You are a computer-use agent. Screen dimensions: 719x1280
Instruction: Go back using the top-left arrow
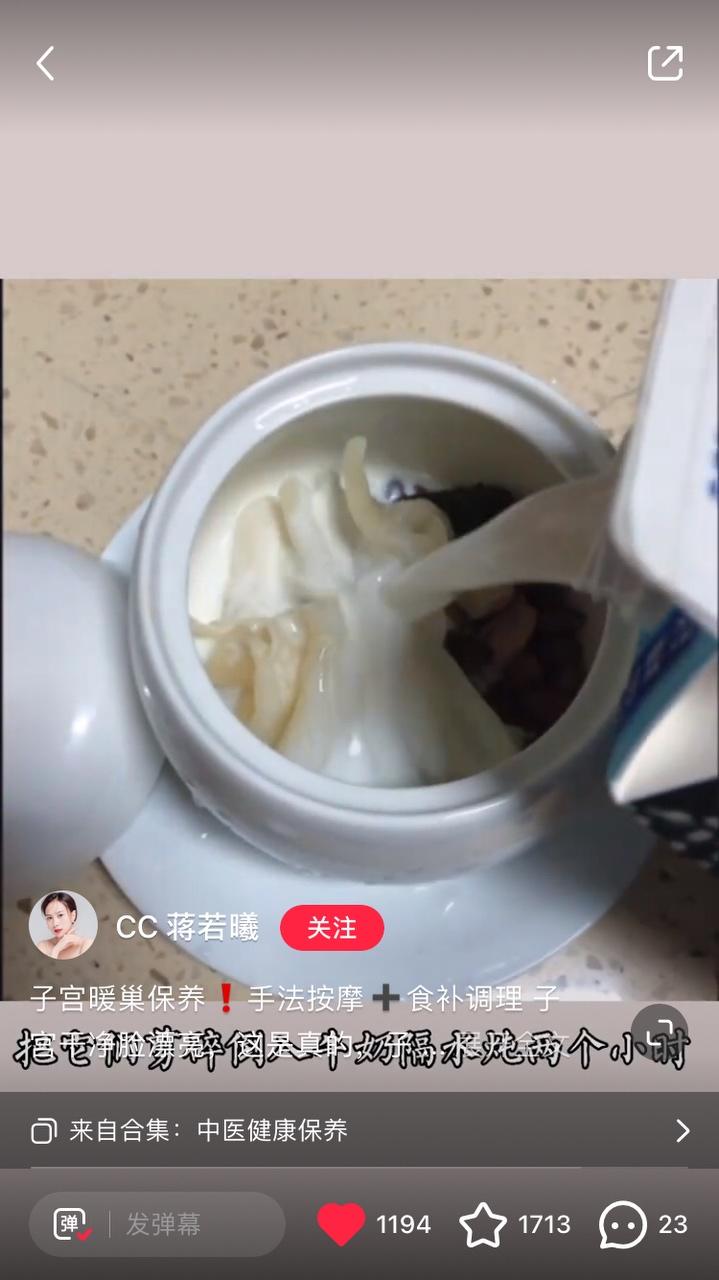[45, 64]
